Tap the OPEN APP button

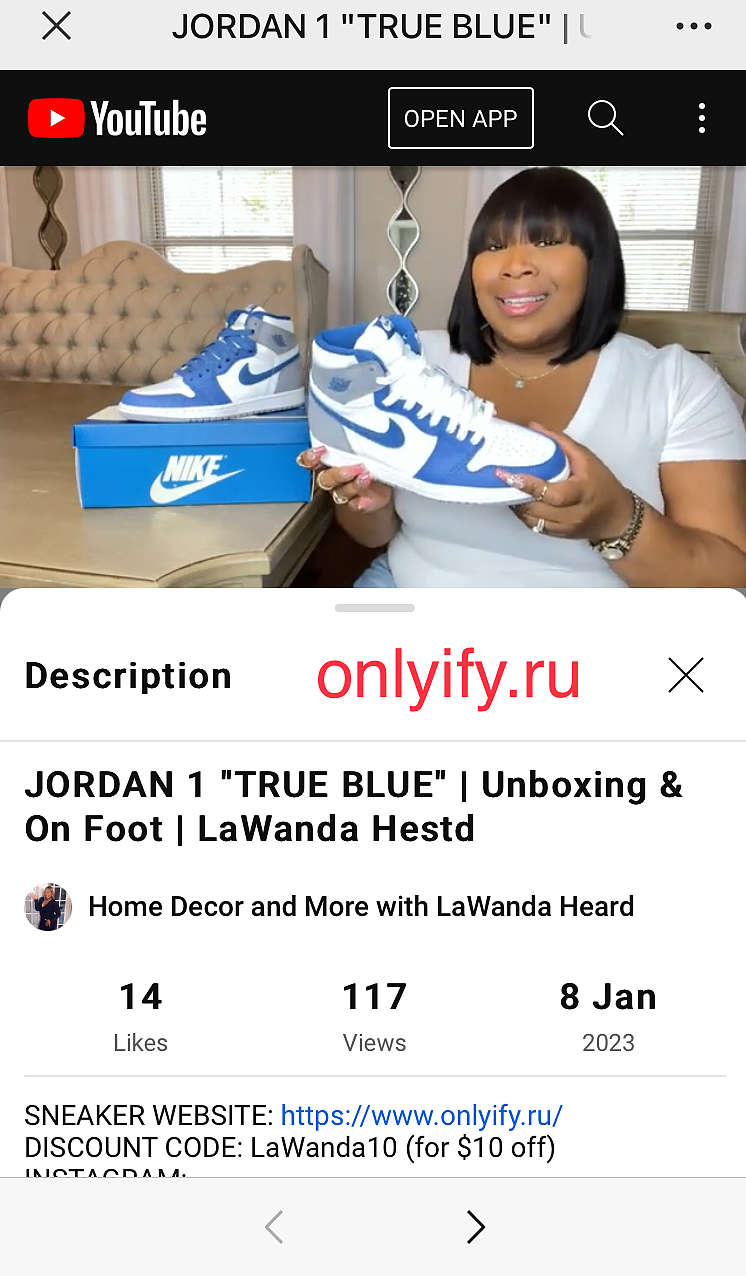point(461,118)
